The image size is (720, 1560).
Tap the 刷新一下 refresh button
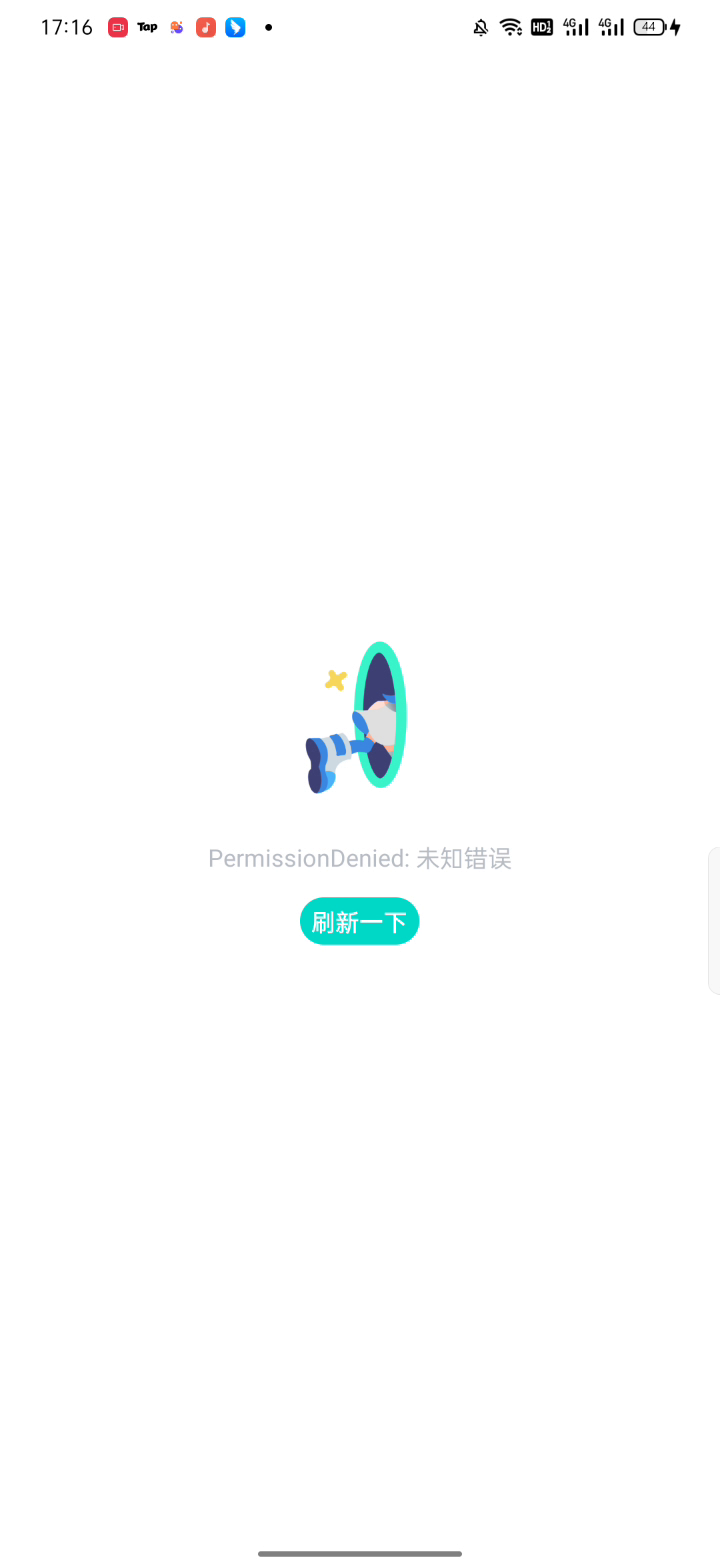coord(359,921)
